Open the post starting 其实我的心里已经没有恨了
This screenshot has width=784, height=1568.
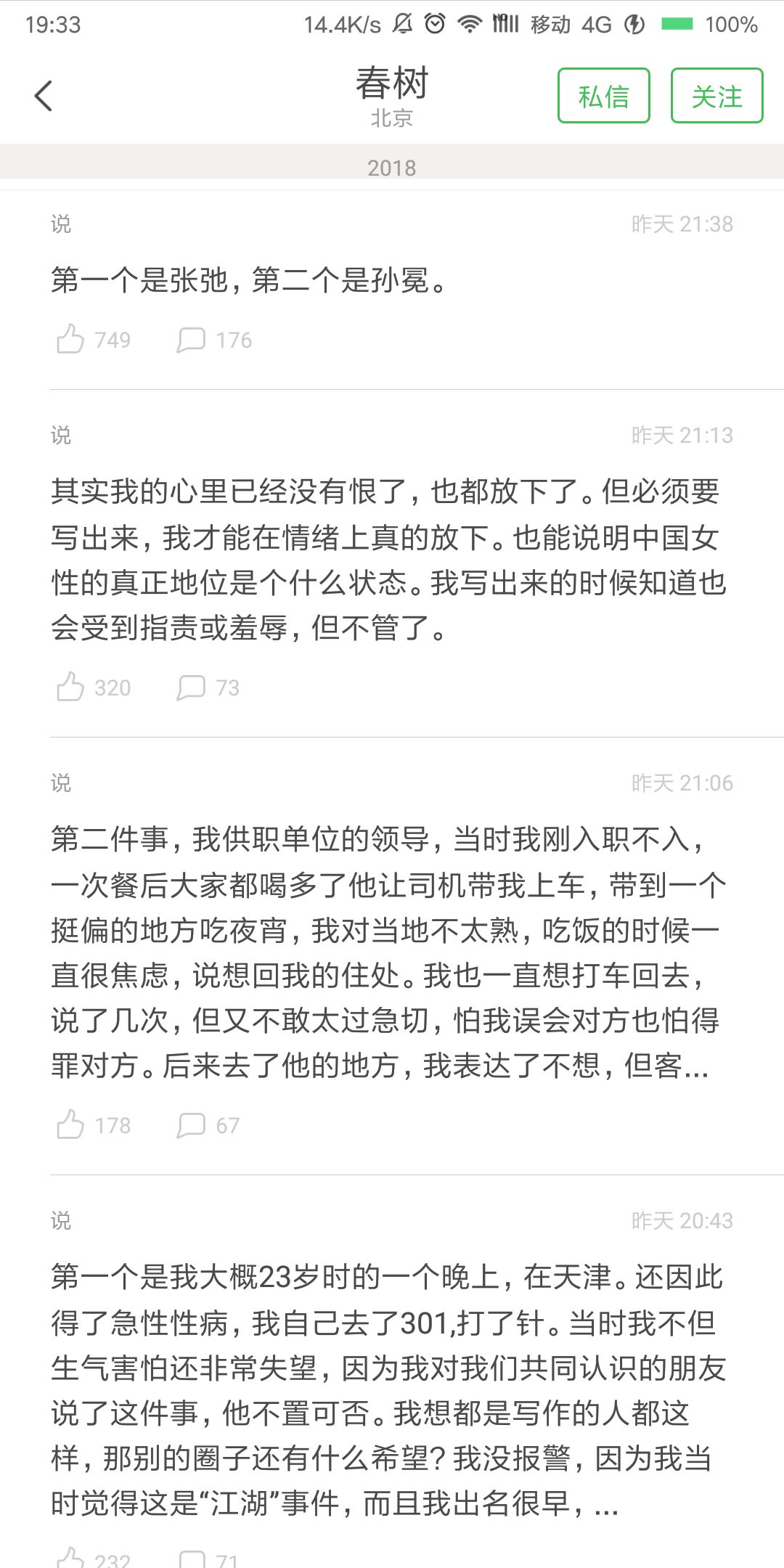click(385, 560)
